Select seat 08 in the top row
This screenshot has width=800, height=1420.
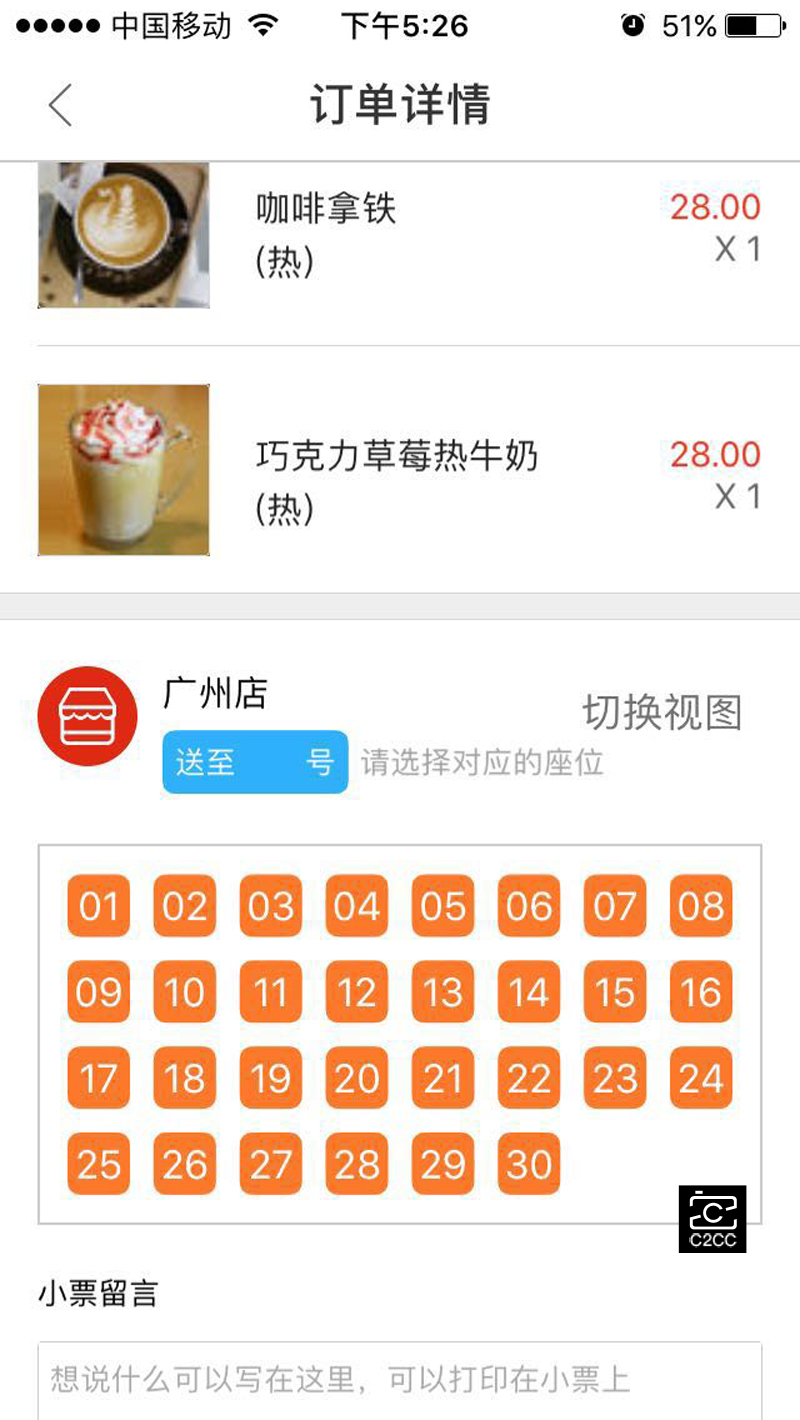pos(701,906)
